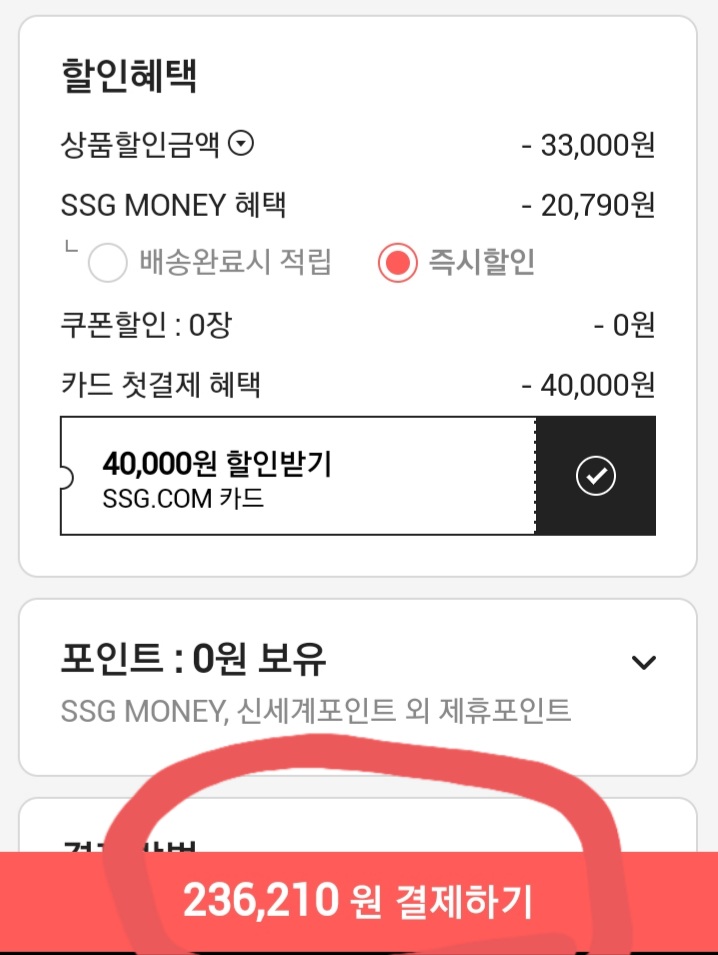Select the 즉시할인 radio option
718x955 pixels.
pyautogui.click(x=397, y=263)
